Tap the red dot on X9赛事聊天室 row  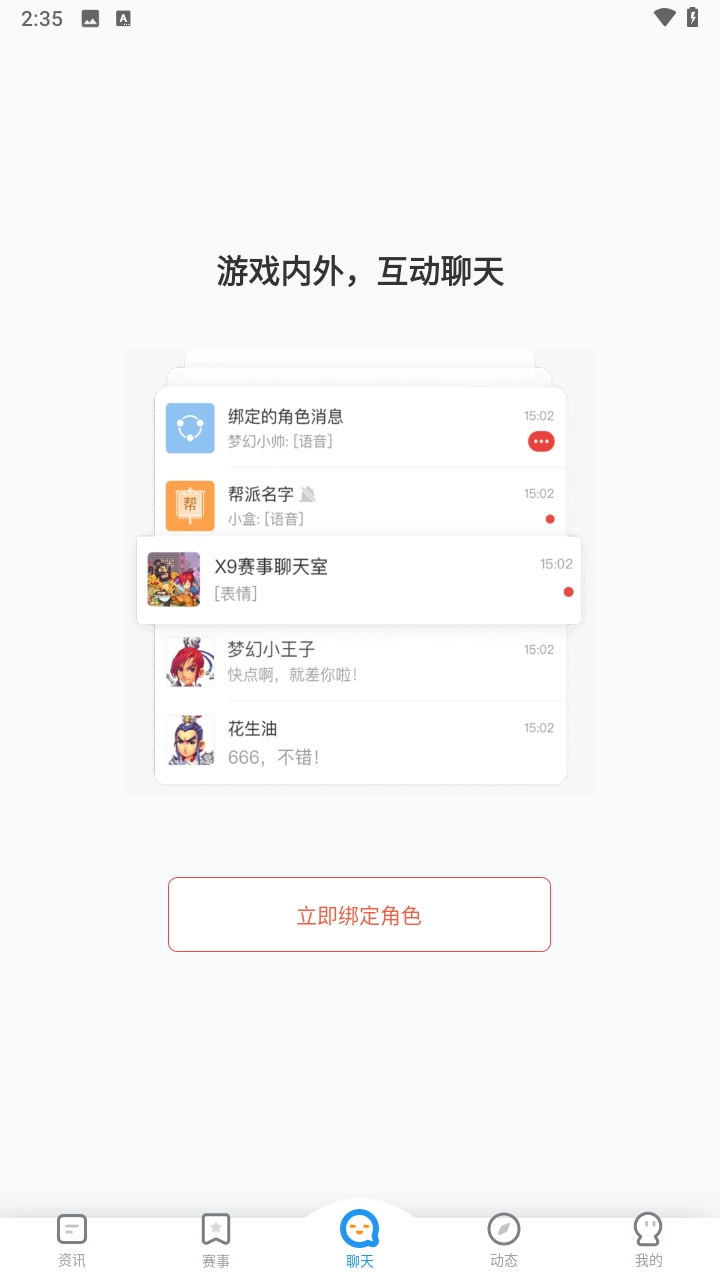coord(568,591)
